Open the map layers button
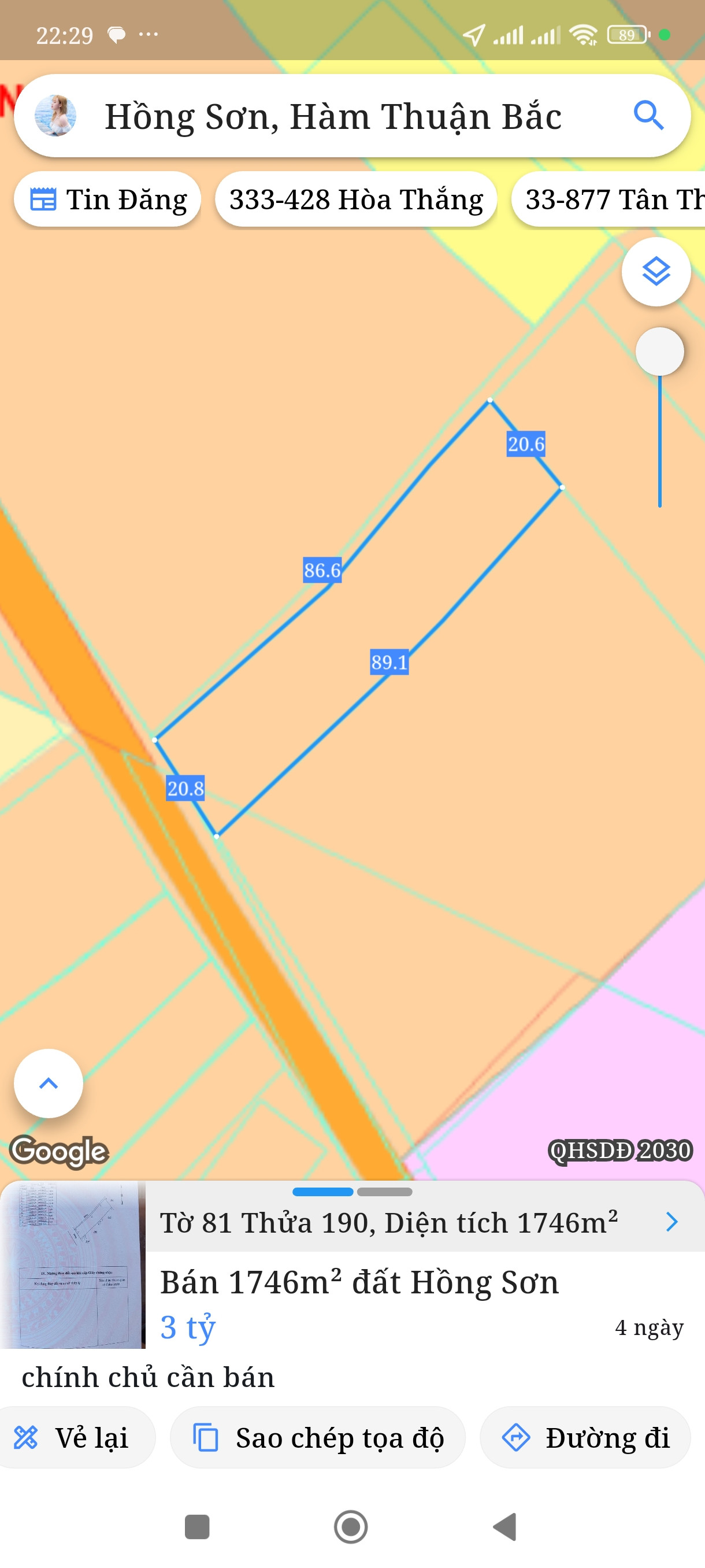This screenshot has width=705, height=1568. [656, 272]
